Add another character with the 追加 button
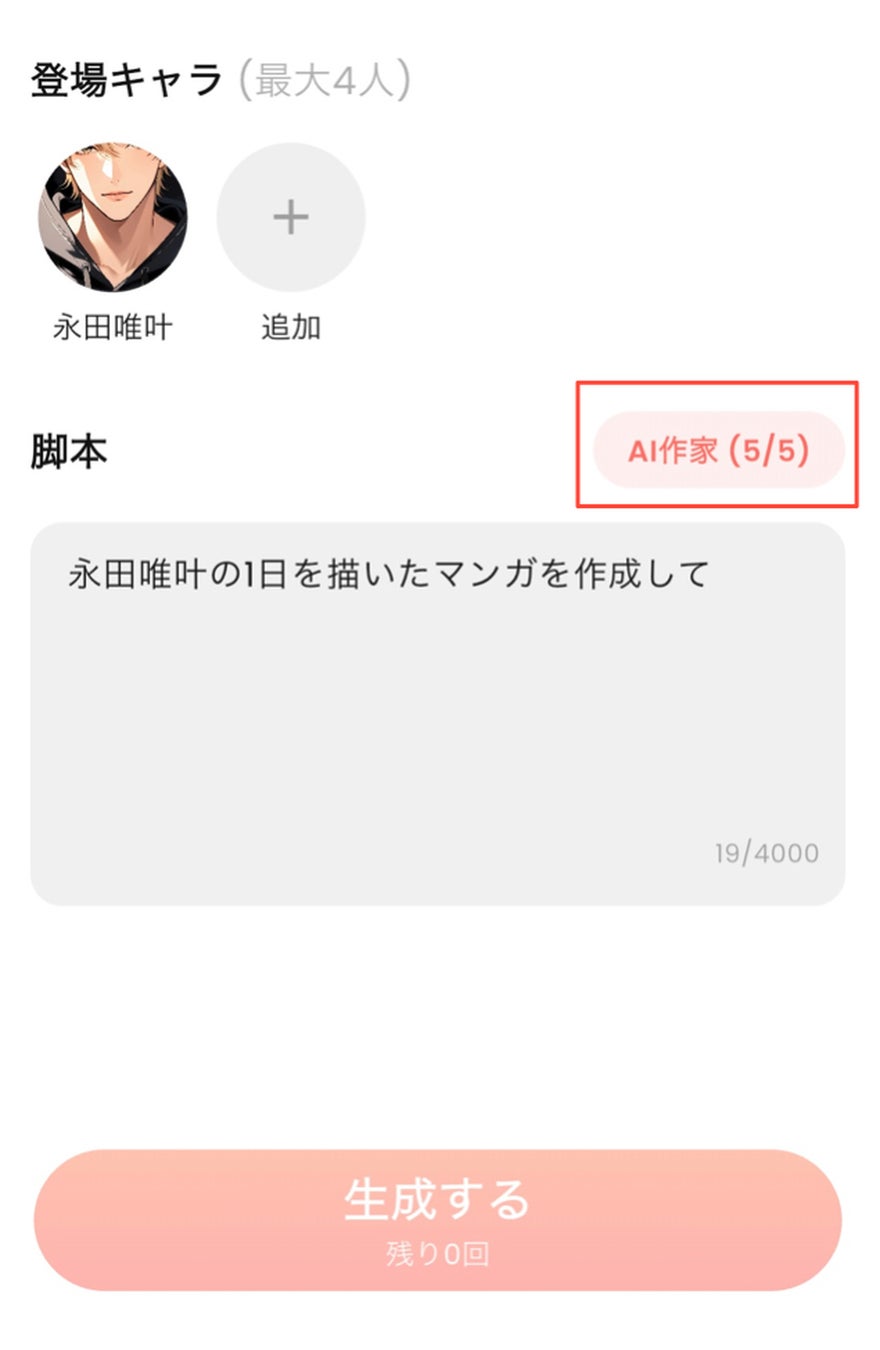The image size is (880, 1350). tap(291, 217)
